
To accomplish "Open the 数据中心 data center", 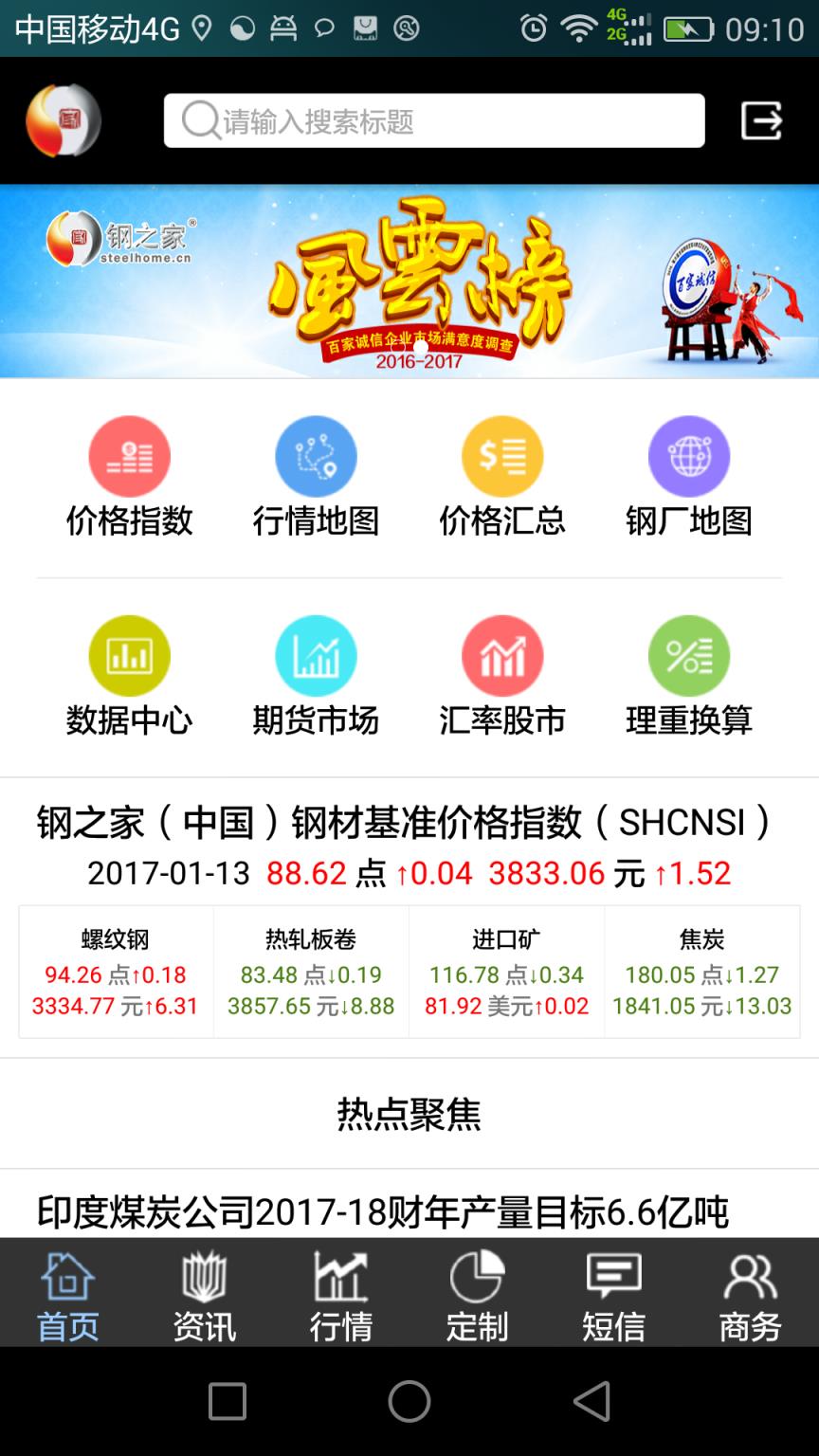I will click(x=130, y=675).
